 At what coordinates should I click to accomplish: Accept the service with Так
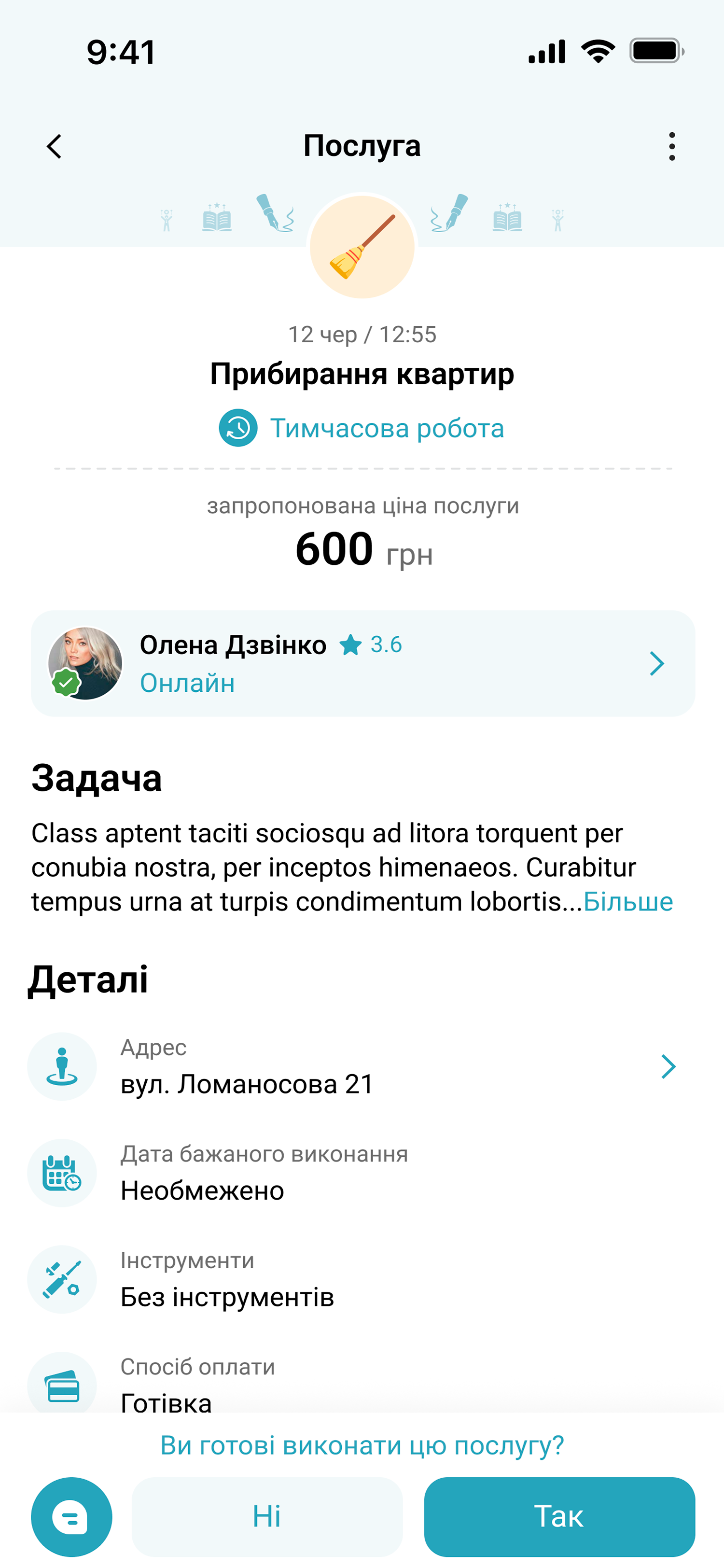tap(559, 1516)
